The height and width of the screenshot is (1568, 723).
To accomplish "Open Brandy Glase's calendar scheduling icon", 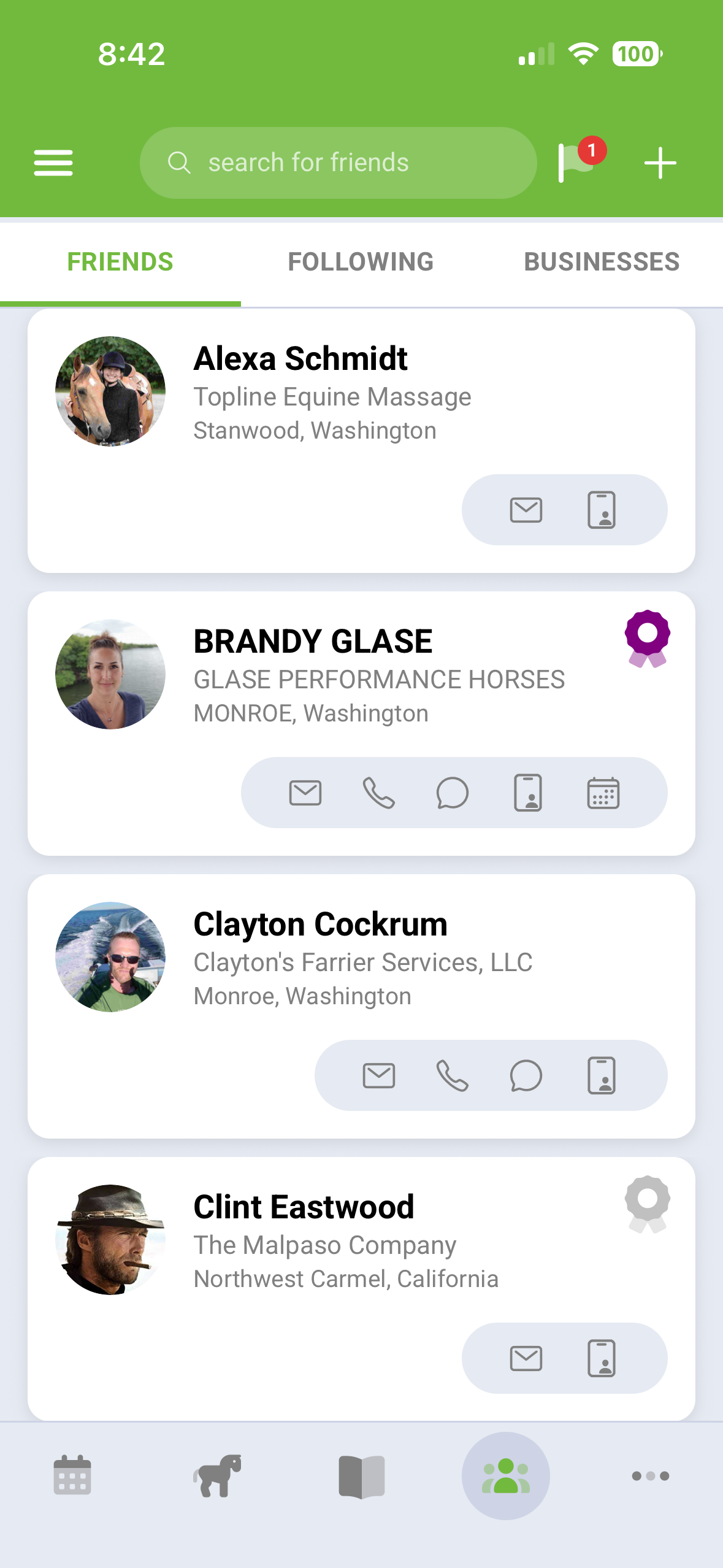I will pyautogui.click(x=602, y=792).
